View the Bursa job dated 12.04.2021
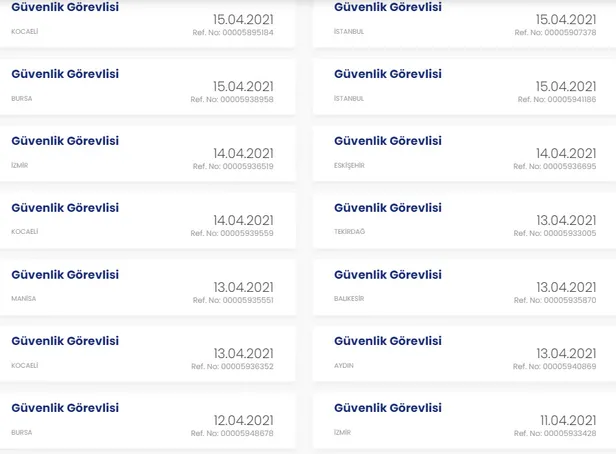Screen dimensions: 616x454 point(65,408)
